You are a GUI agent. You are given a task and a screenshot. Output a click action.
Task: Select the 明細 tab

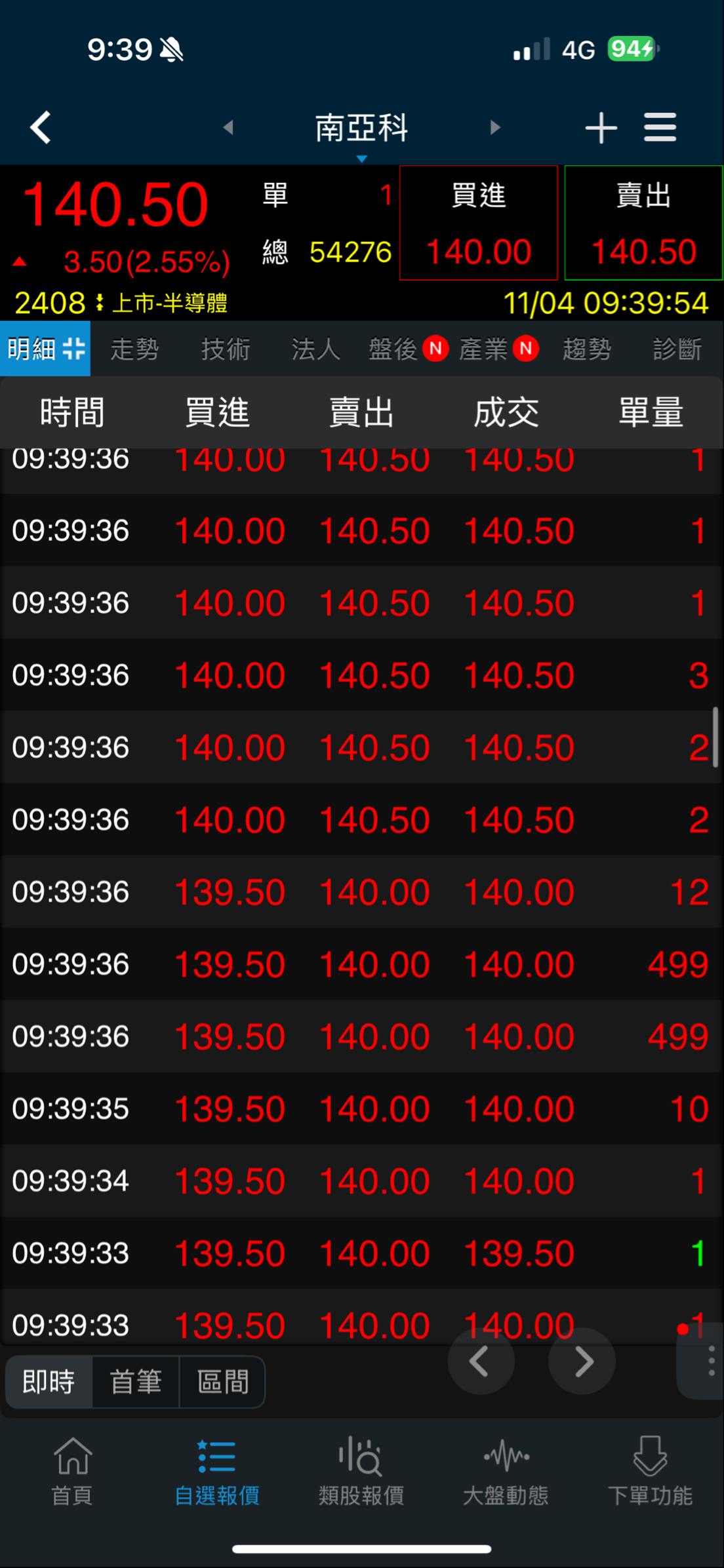pos(45,349)
